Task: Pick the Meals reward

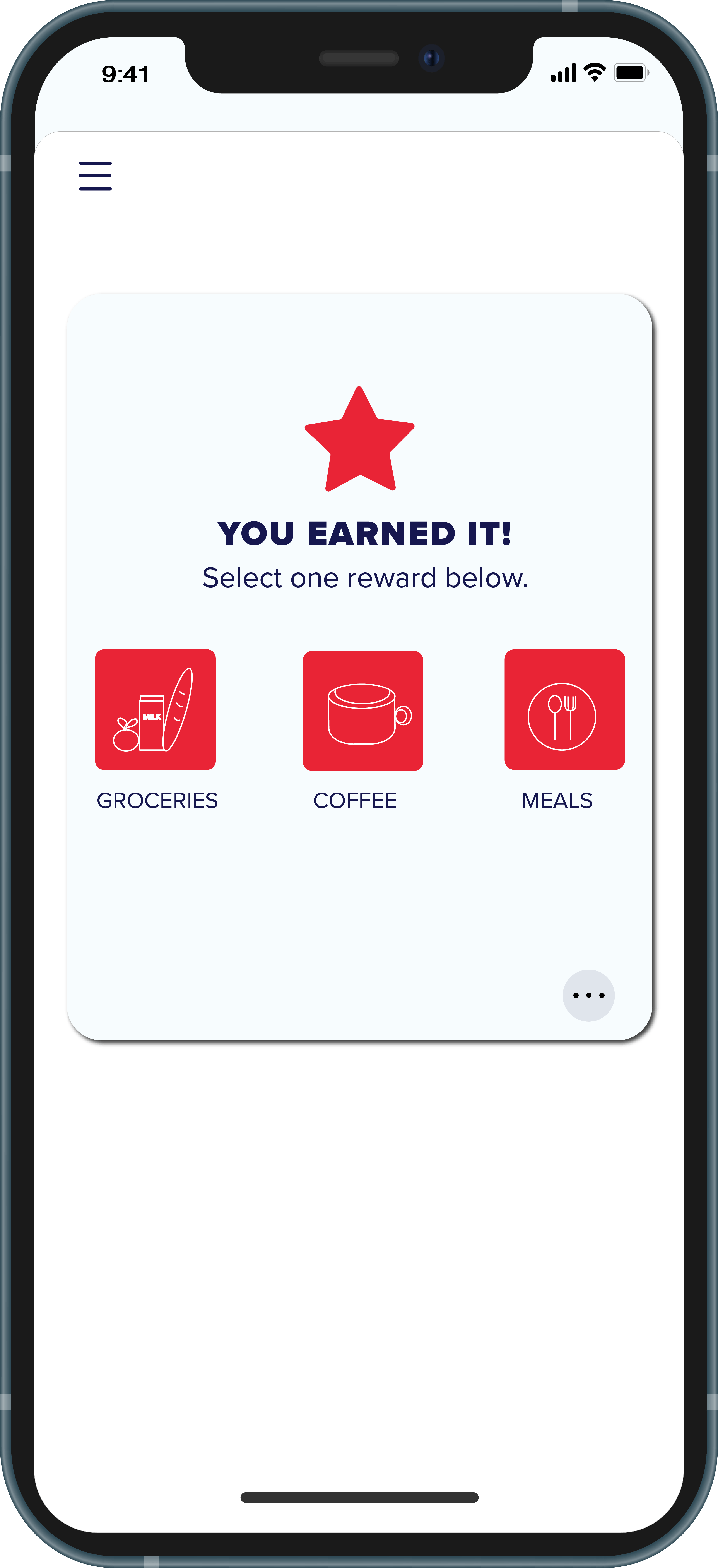Action: (x=564, y=710)
